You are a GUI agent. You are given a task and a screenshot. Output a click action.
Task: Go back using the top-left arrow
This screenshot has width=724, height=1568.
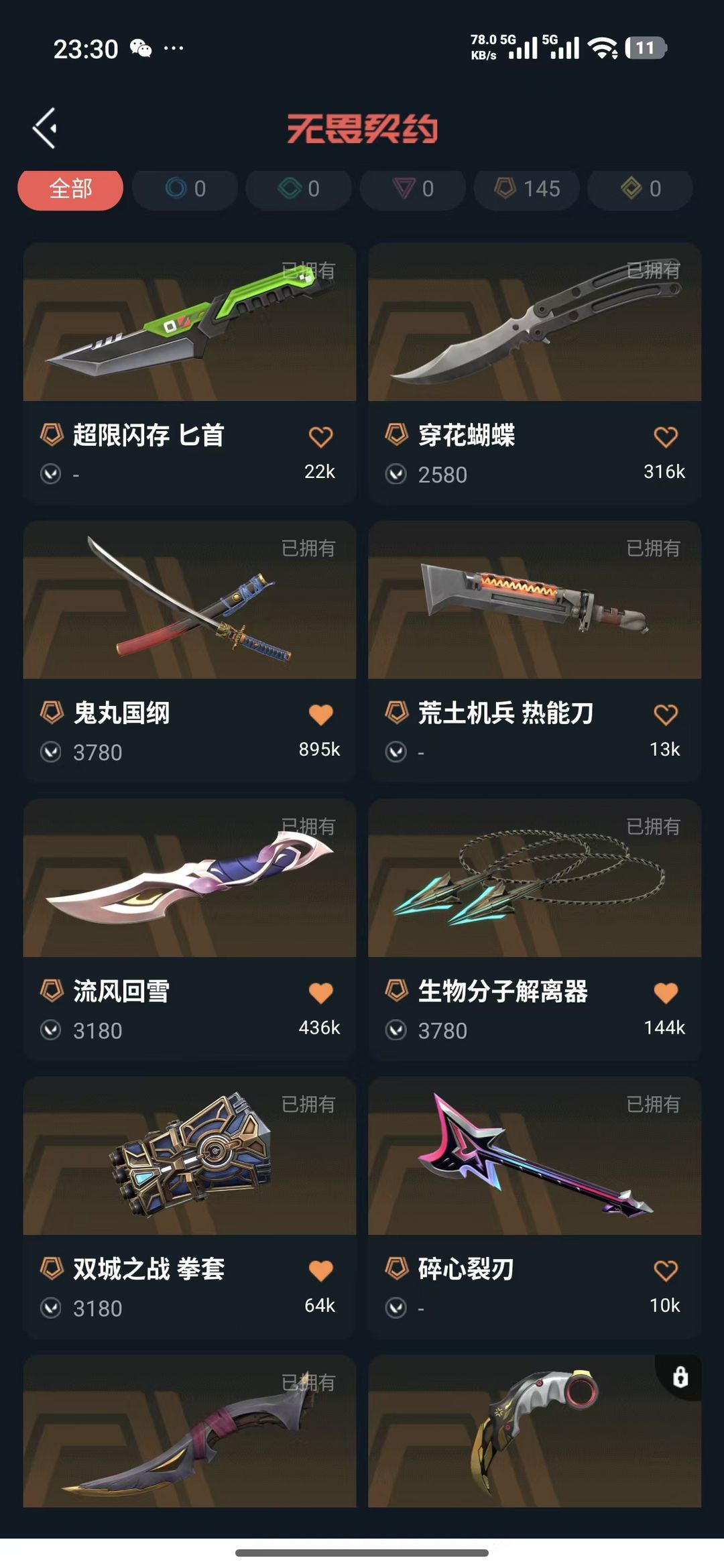tap(45, 128)
